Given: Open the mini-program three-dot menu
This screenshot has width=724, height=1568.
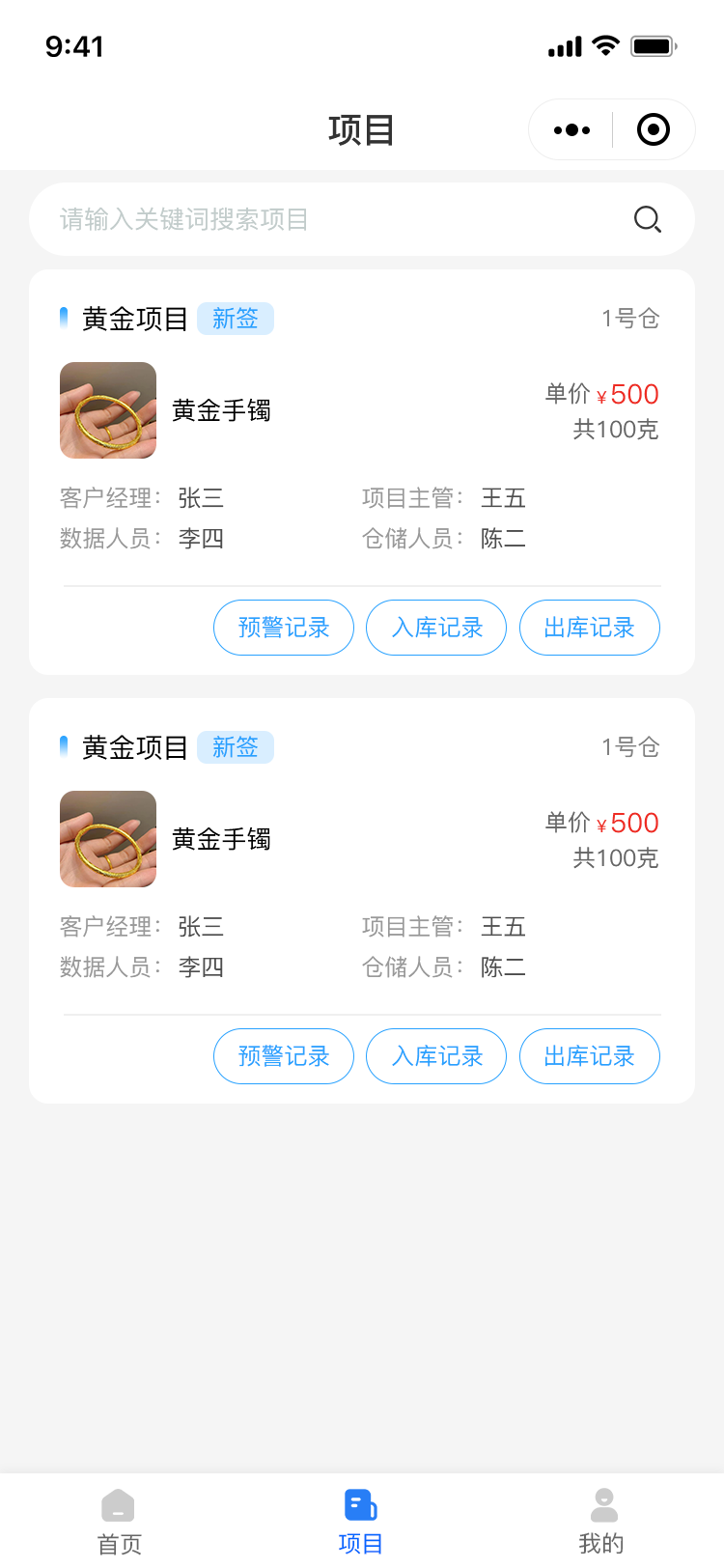Looking at the screenshot, I should (x=571, y=129).
